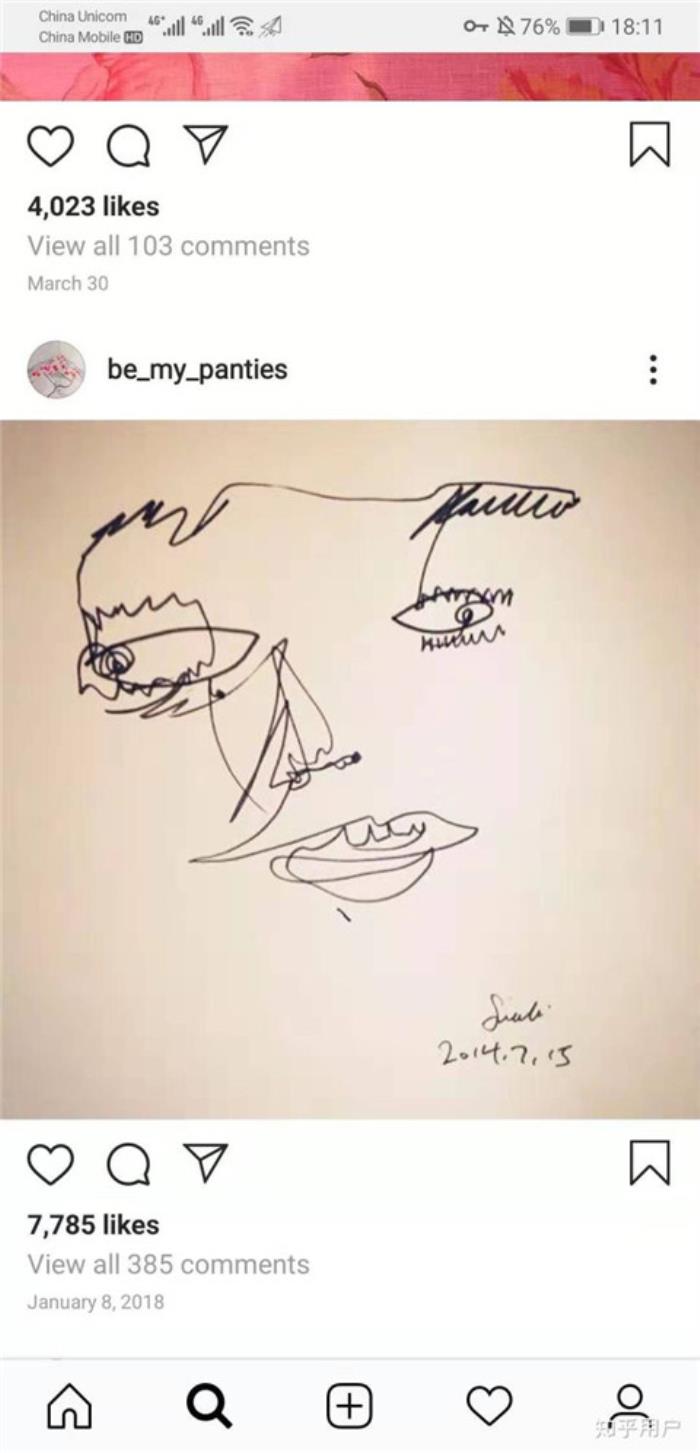Save the post with 7,785 likes

click(x=649, y=1164)
